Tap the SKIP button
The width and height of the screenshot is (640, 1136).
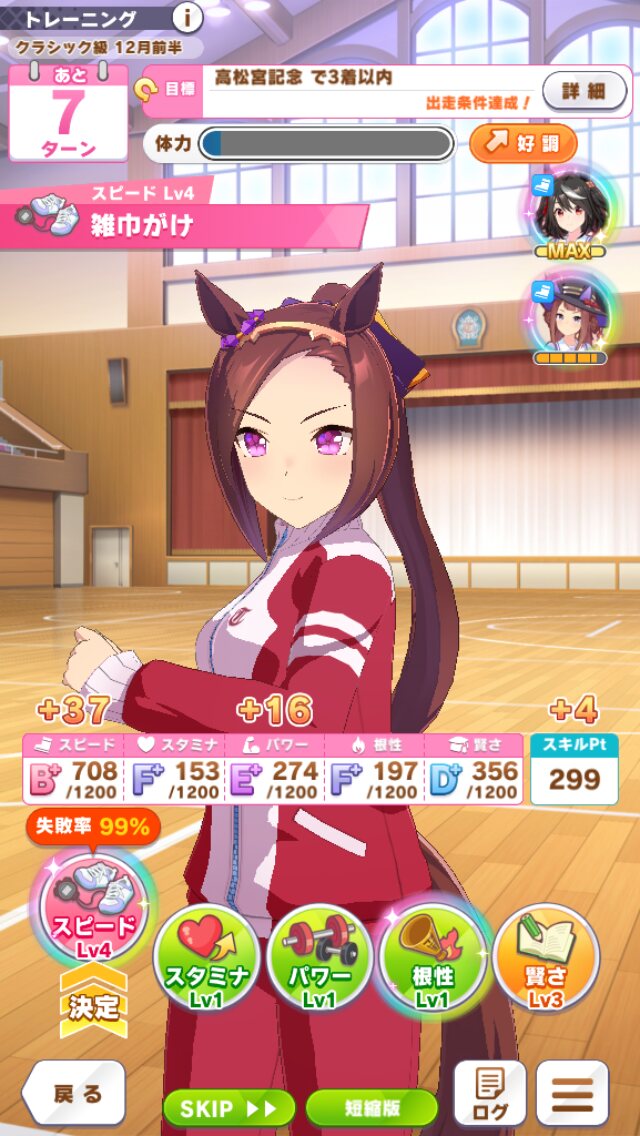(228, 1108)
